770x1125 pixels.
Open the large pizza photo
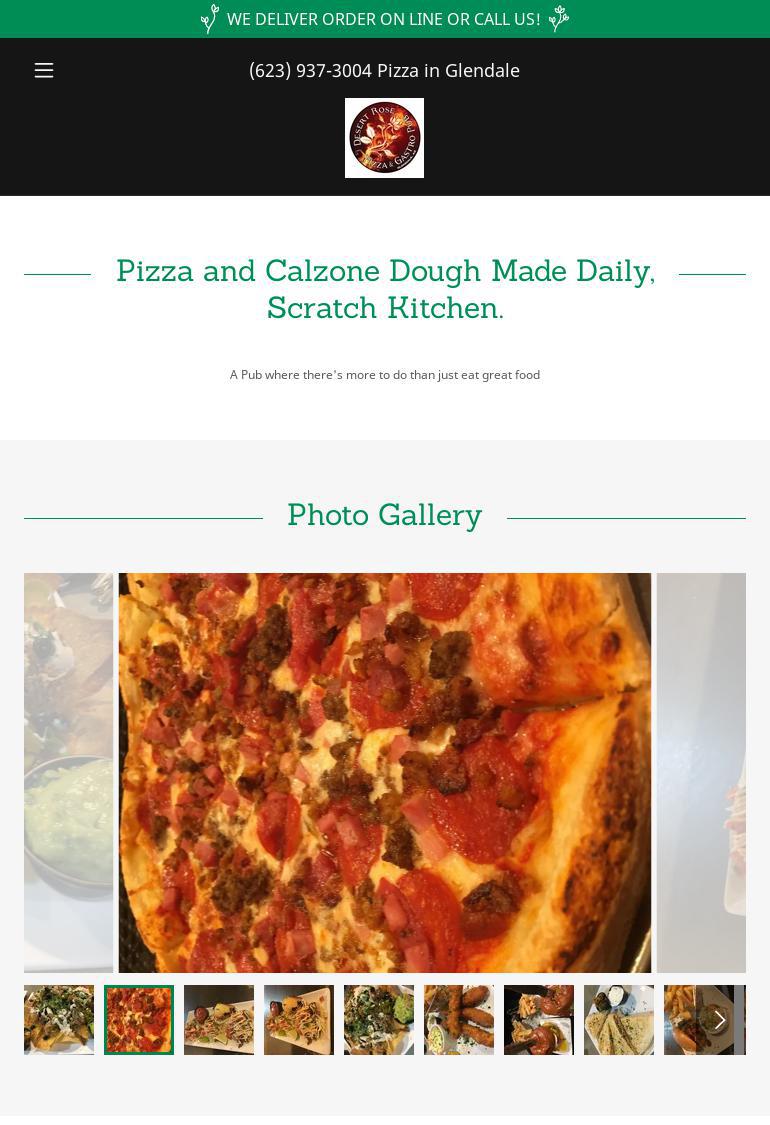pos(384,772)
